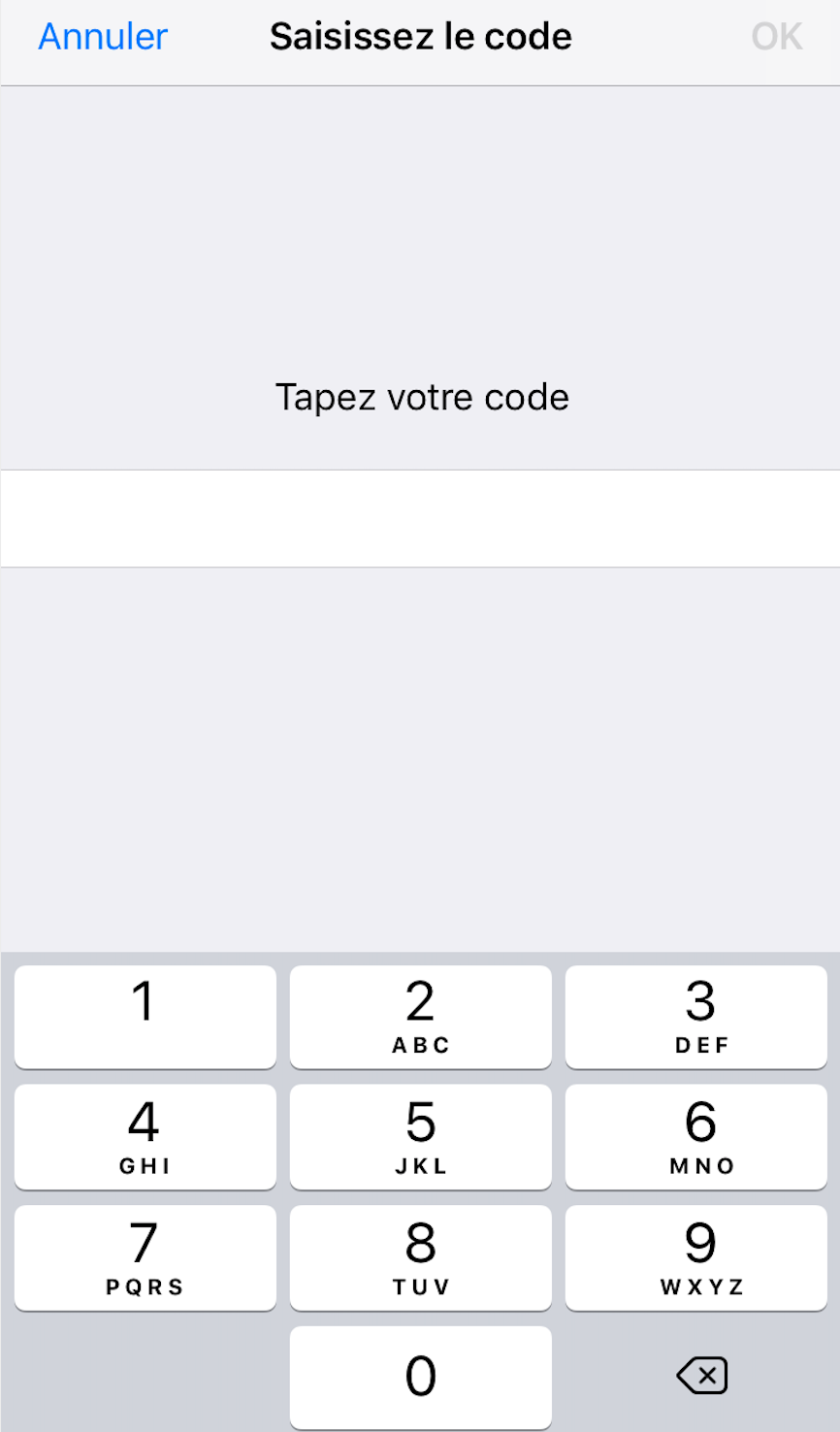Viewport: 840px width, 1432px height.
Task: Tap the code entry field
Action: [x=420, y=518]
